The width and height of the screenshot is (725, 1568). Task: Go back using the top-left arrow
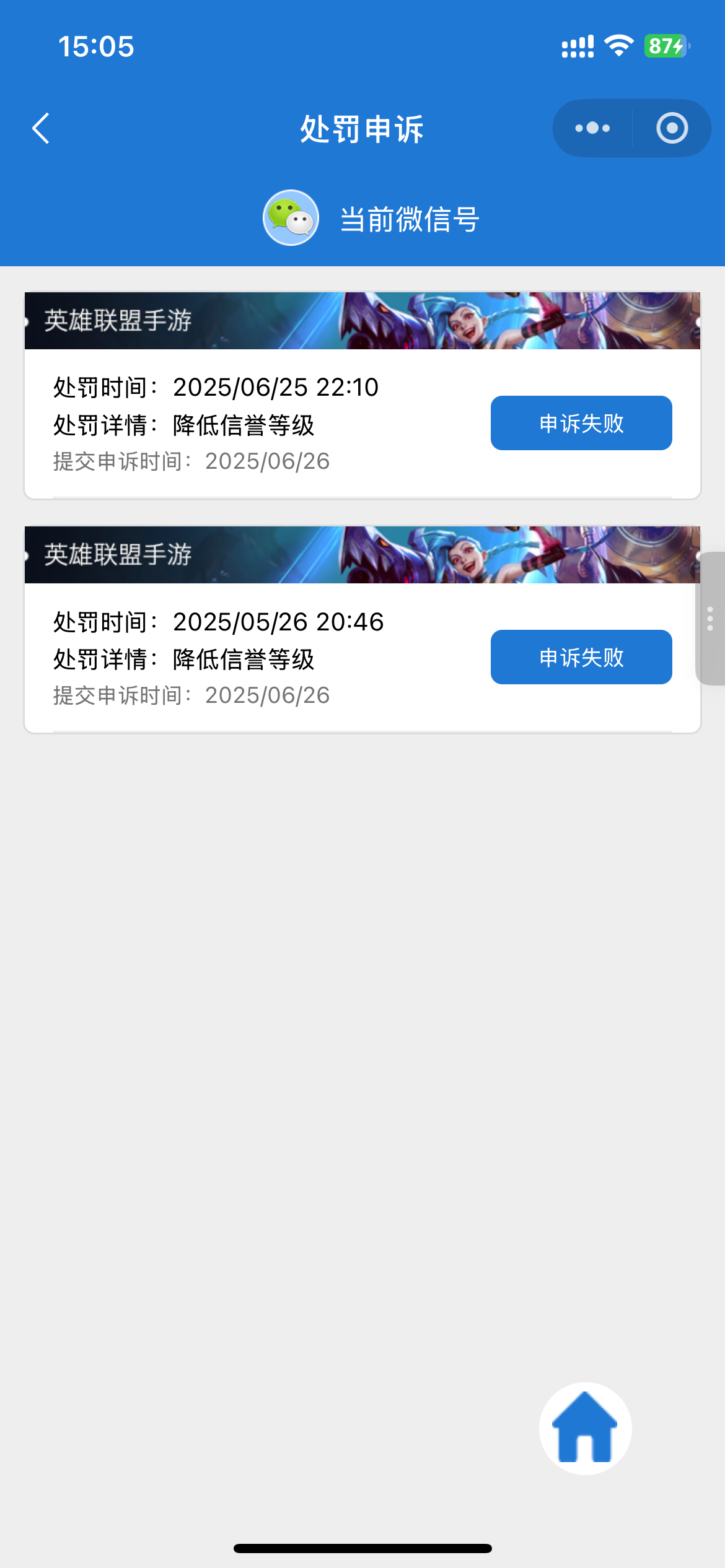point(41,128)
